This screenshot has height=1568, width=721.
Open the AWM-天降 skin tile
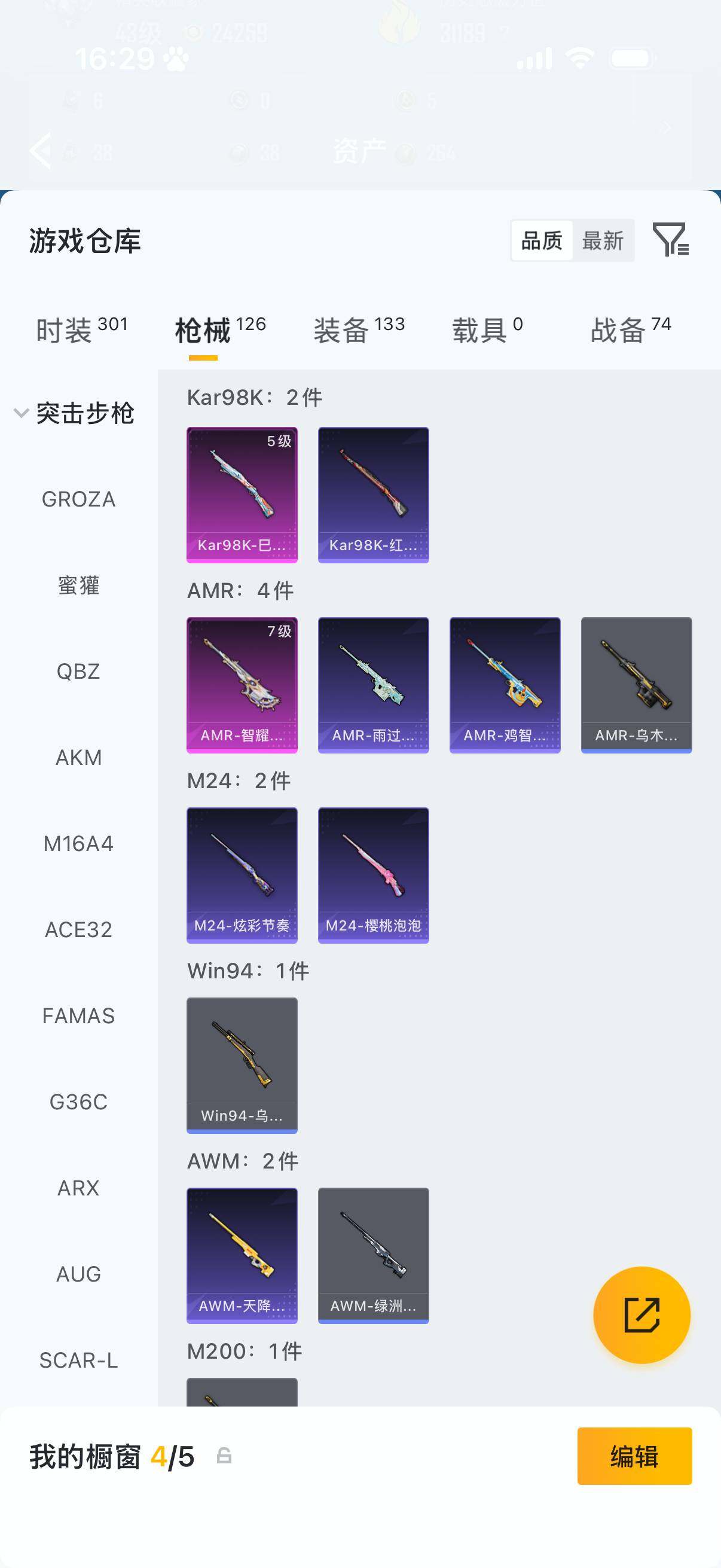242,1255
